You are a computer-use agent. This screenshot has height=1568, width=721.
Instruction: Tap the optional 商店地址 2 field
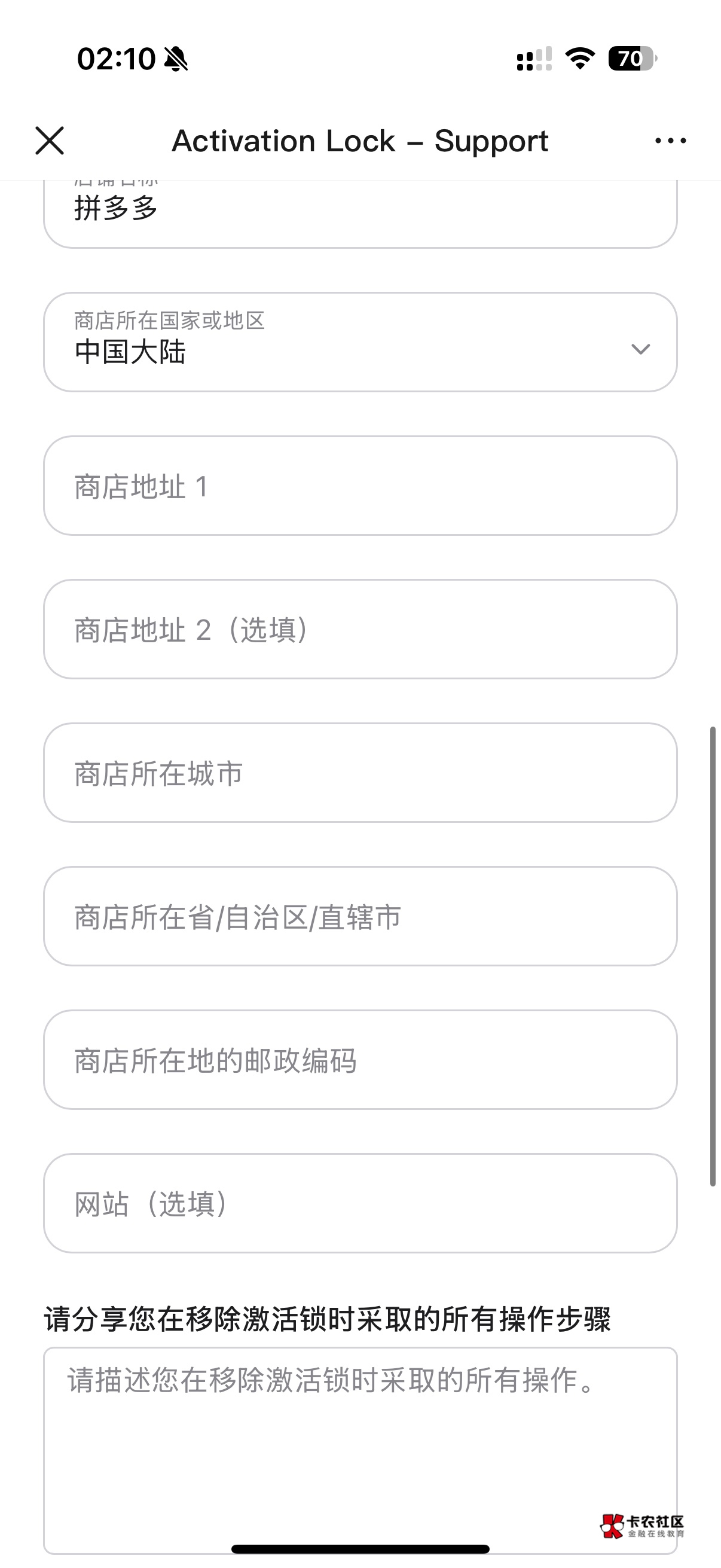[359, 629]
